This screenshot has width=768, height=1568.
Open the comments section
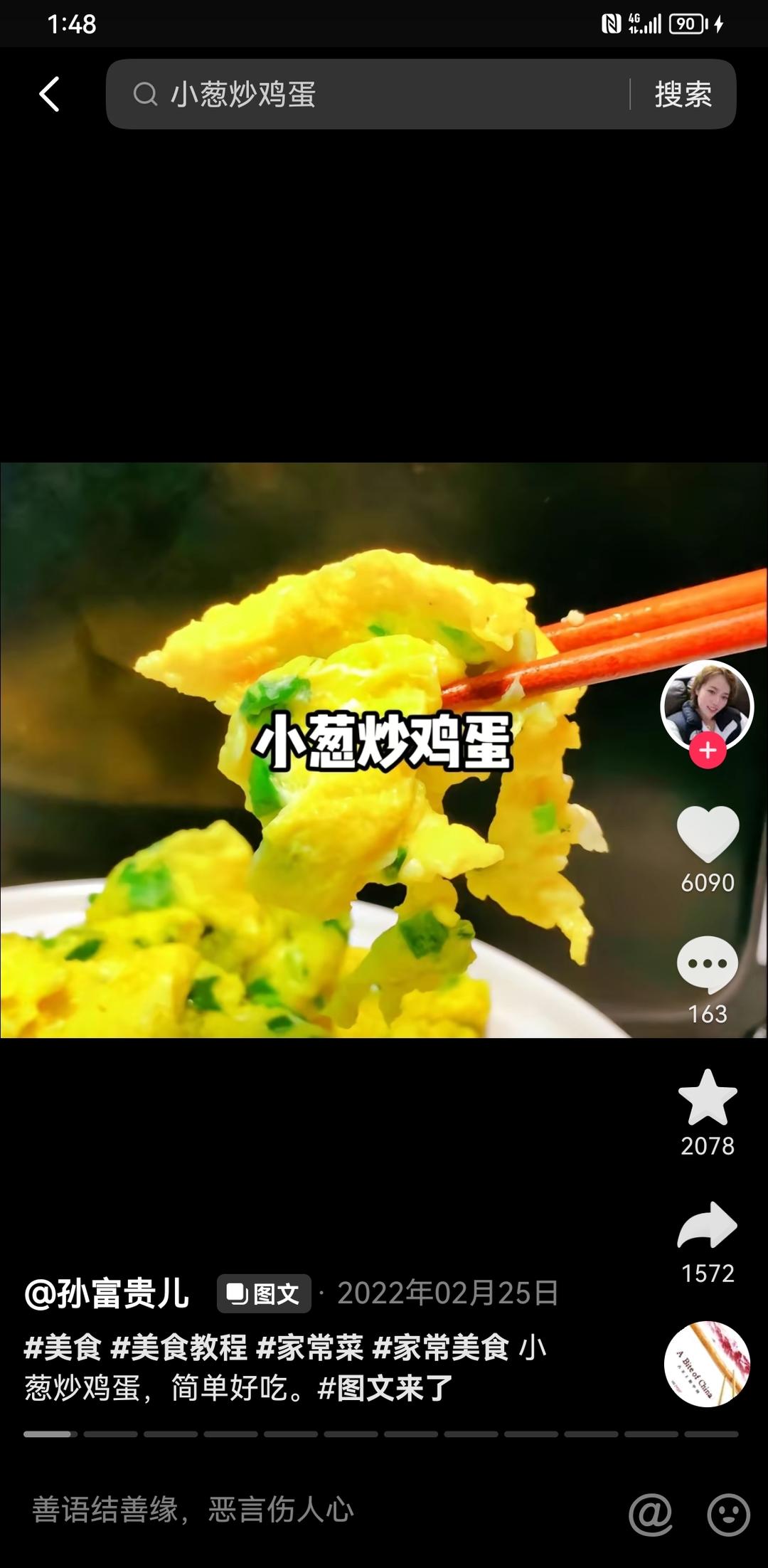click(x=708, y=965)
